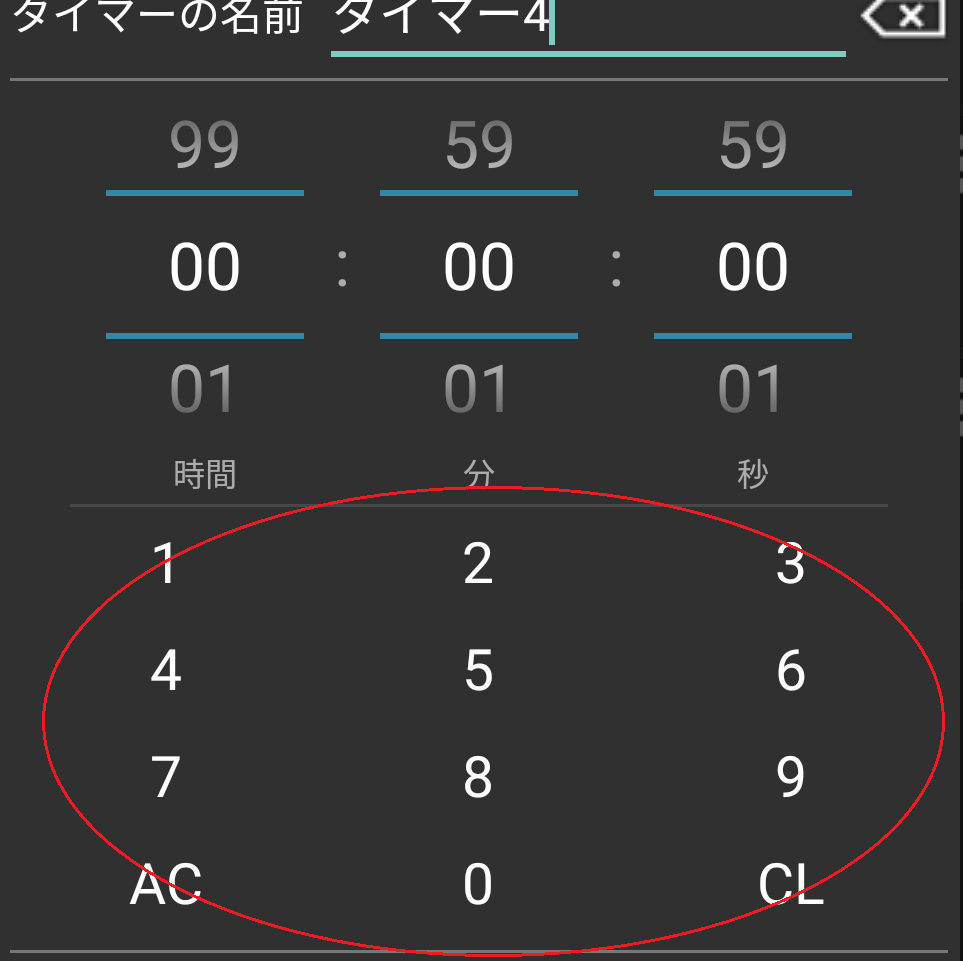Enter digit 8 on the keypad
This screenshot has height=961, width=963.
(478, 777)
